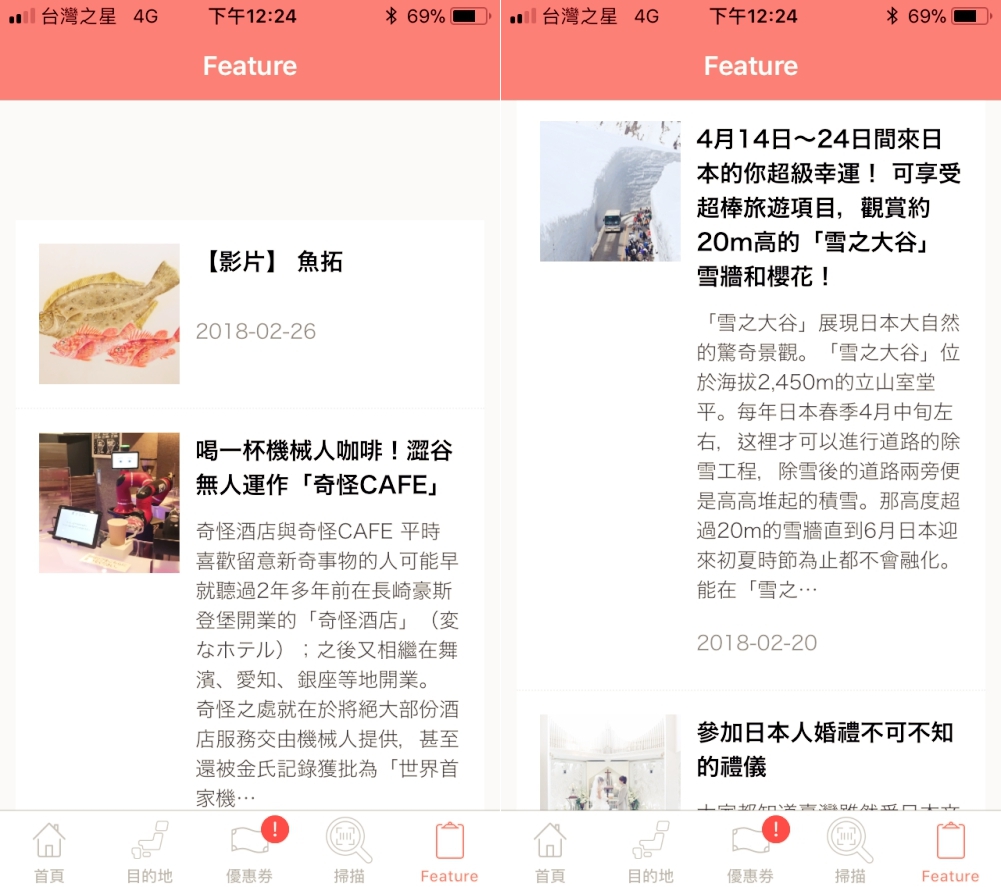Viewport: 1001px width, 887px height.
Task: Open the 奇怪CAFE robot coffee article
Action: point(318,468)
